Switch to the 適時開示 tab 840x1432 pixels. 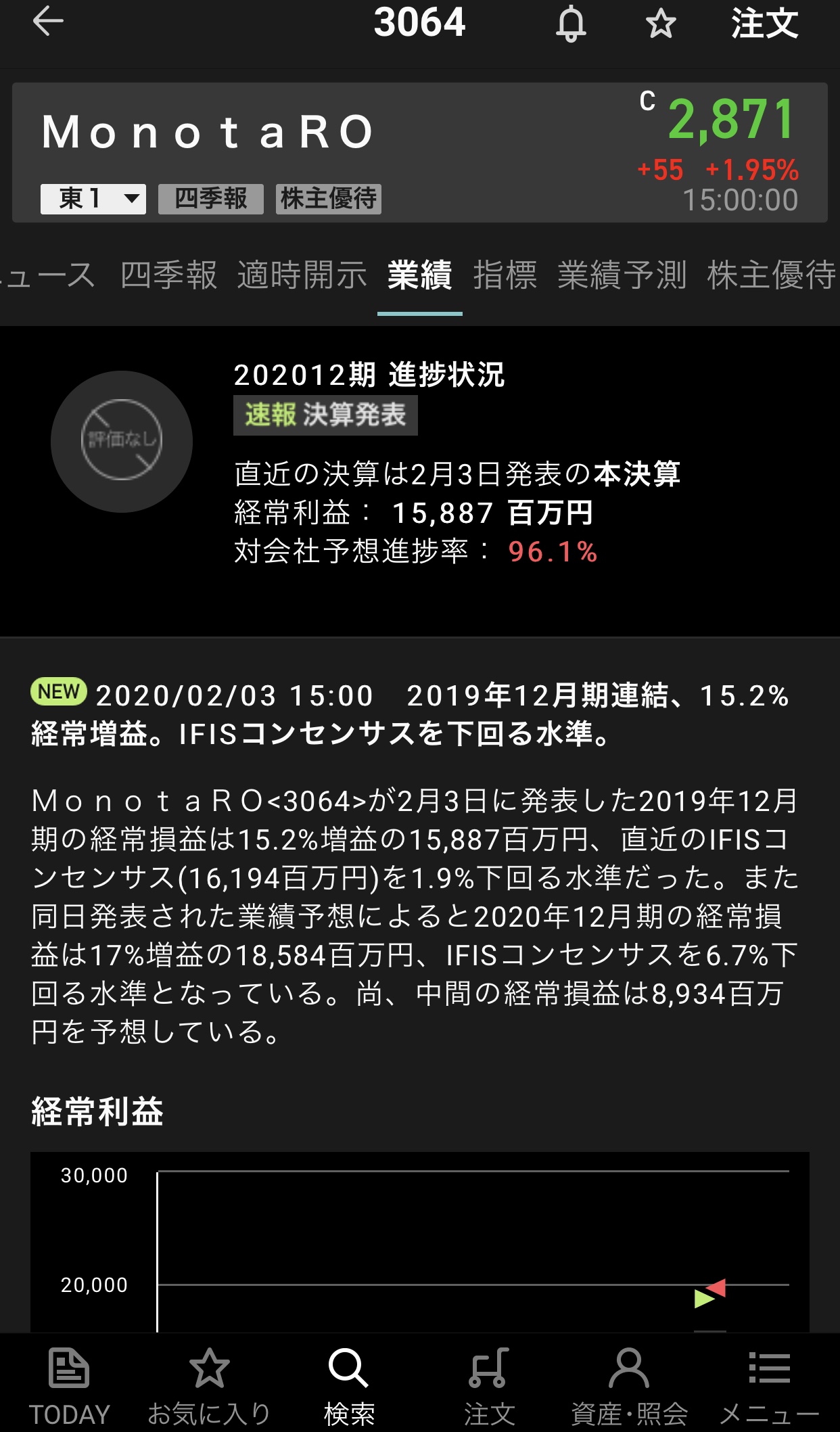302,275
